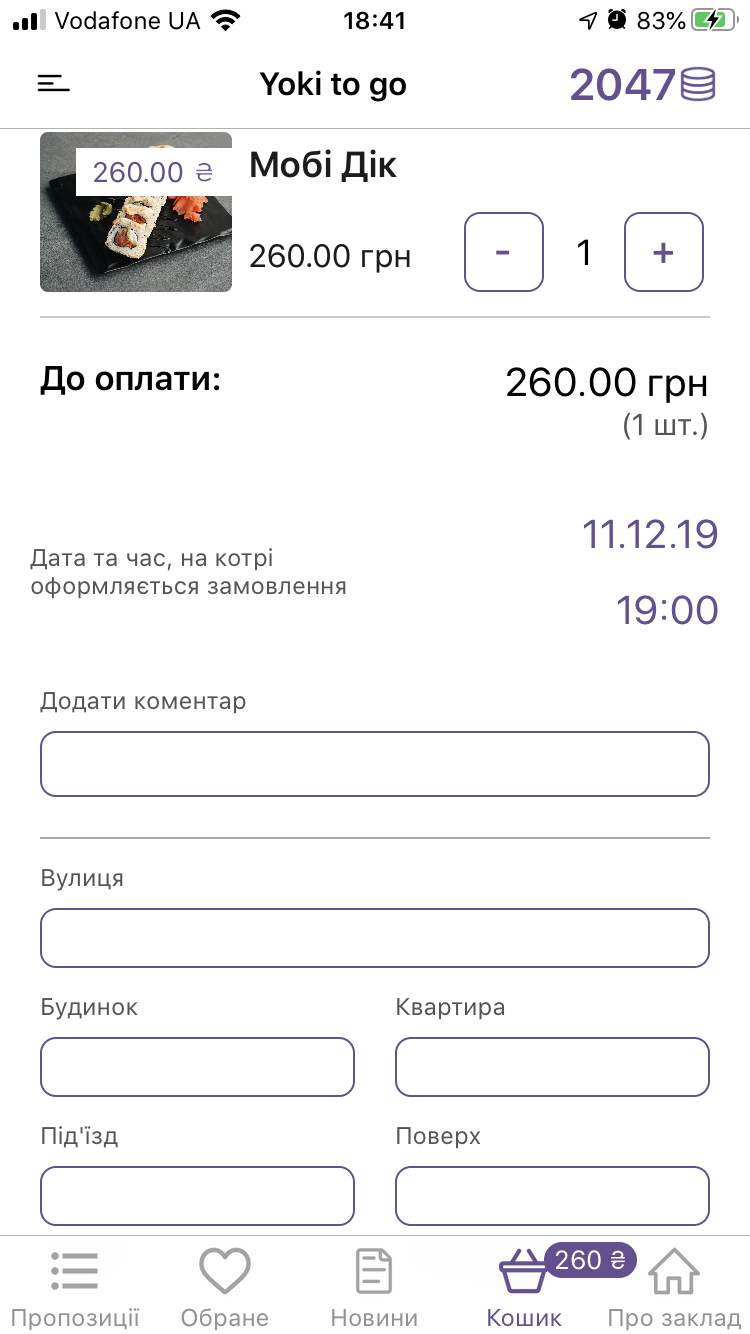Increase Мобі Дік quantity with plus
The height and width of the screenshot is (1334, 750).
[664, 252]
